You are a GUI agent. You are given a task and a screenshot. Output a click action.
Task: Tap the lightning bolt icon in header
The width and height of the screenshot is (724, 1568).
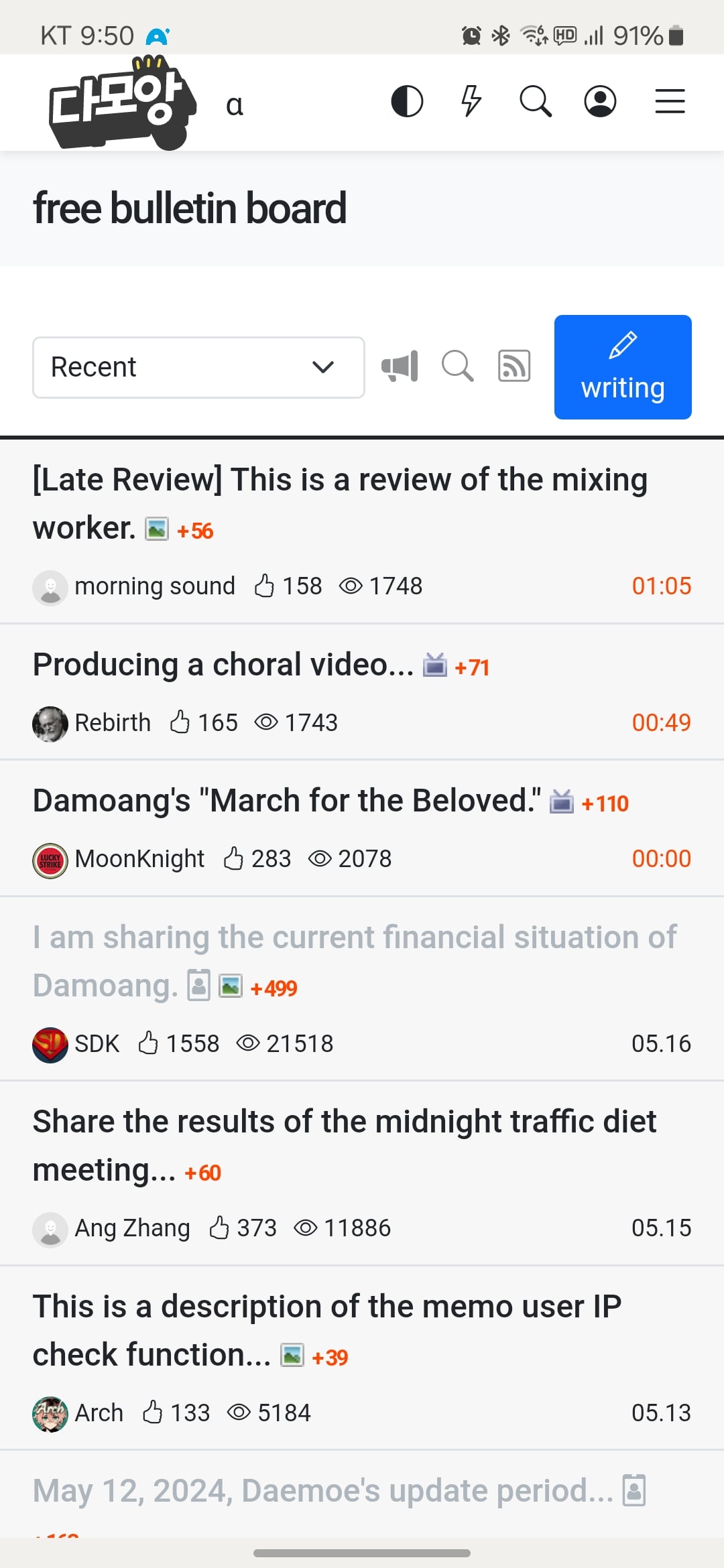coord(471,102)
